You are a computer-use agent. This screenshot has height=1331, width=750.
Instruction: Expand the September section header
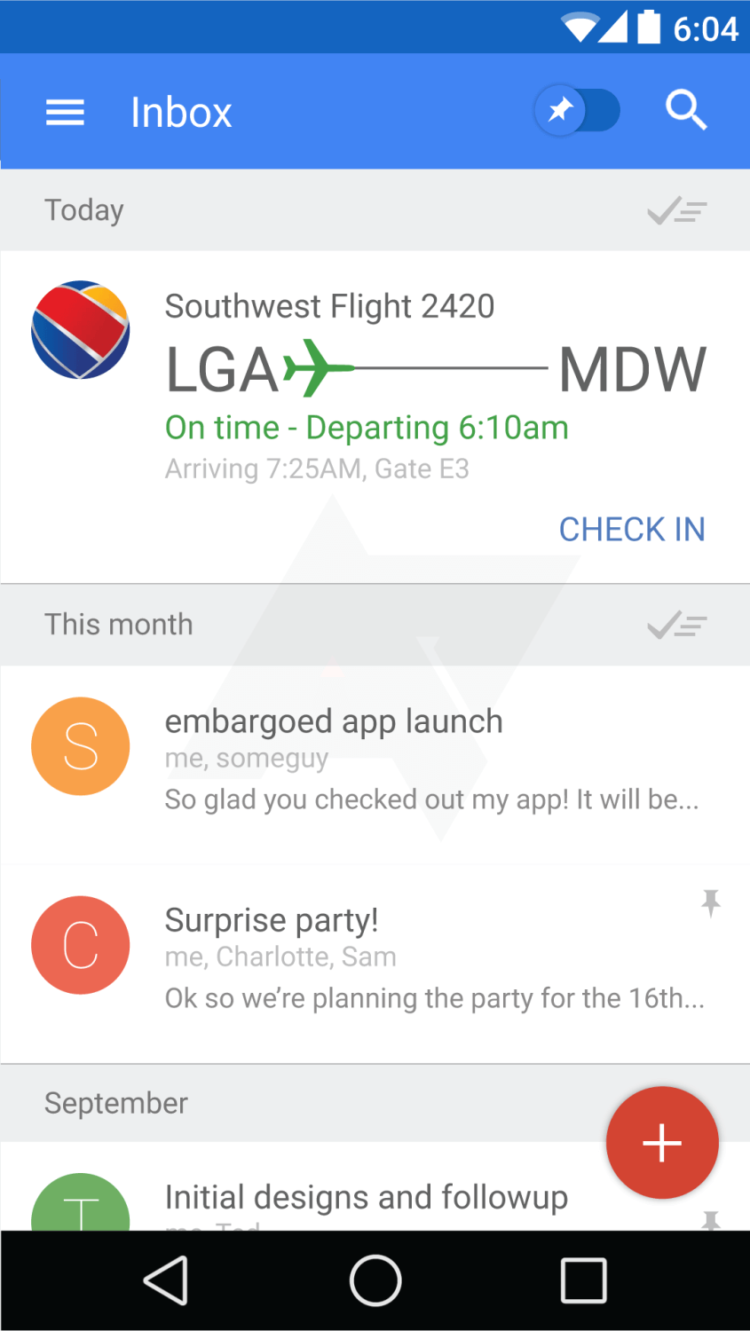point(115,1102)
